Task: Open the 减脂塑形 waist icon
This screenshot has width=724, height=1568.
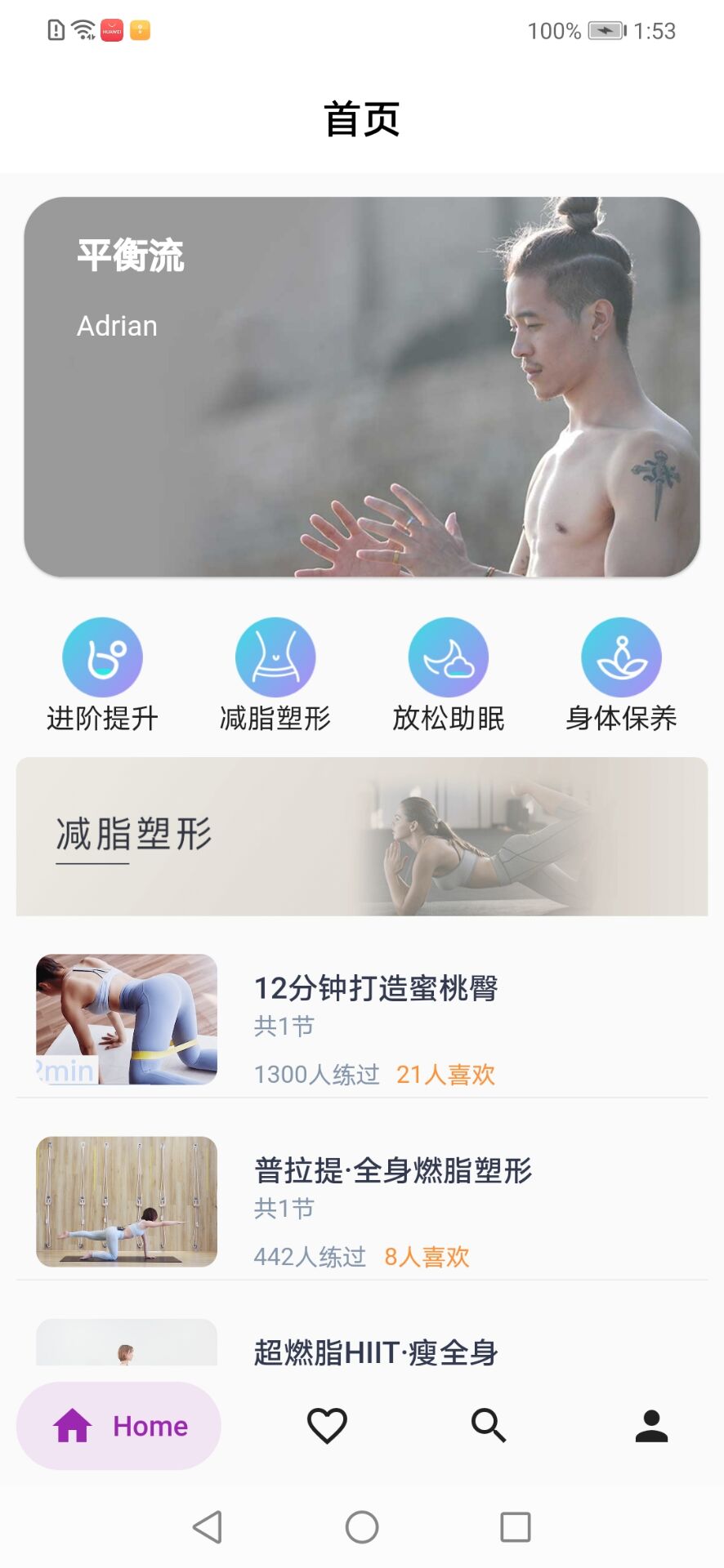Action: (x=275, y=656)
